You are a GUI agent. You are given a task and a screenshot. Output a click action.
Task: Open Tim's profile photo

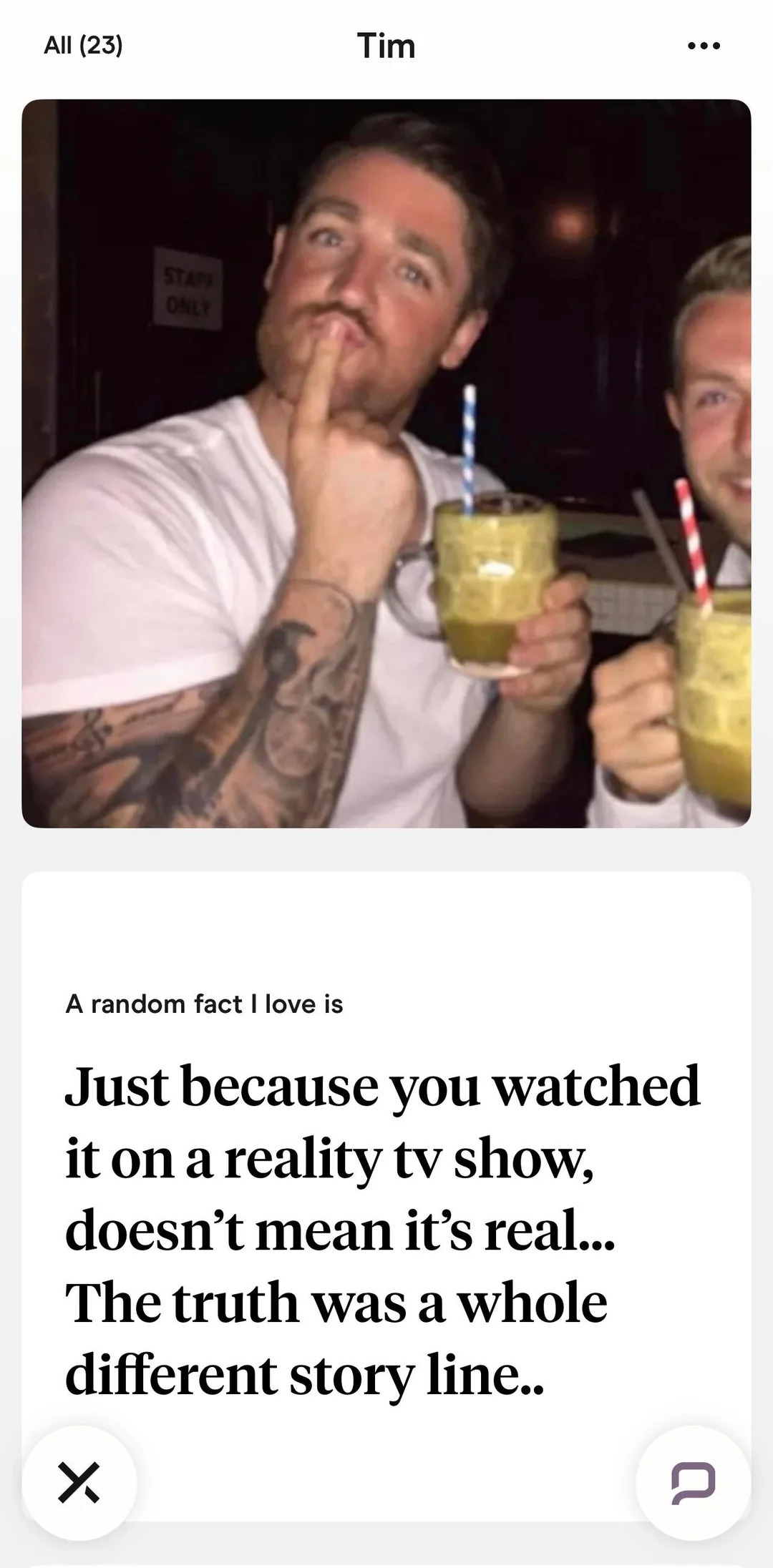pos(386,464)
